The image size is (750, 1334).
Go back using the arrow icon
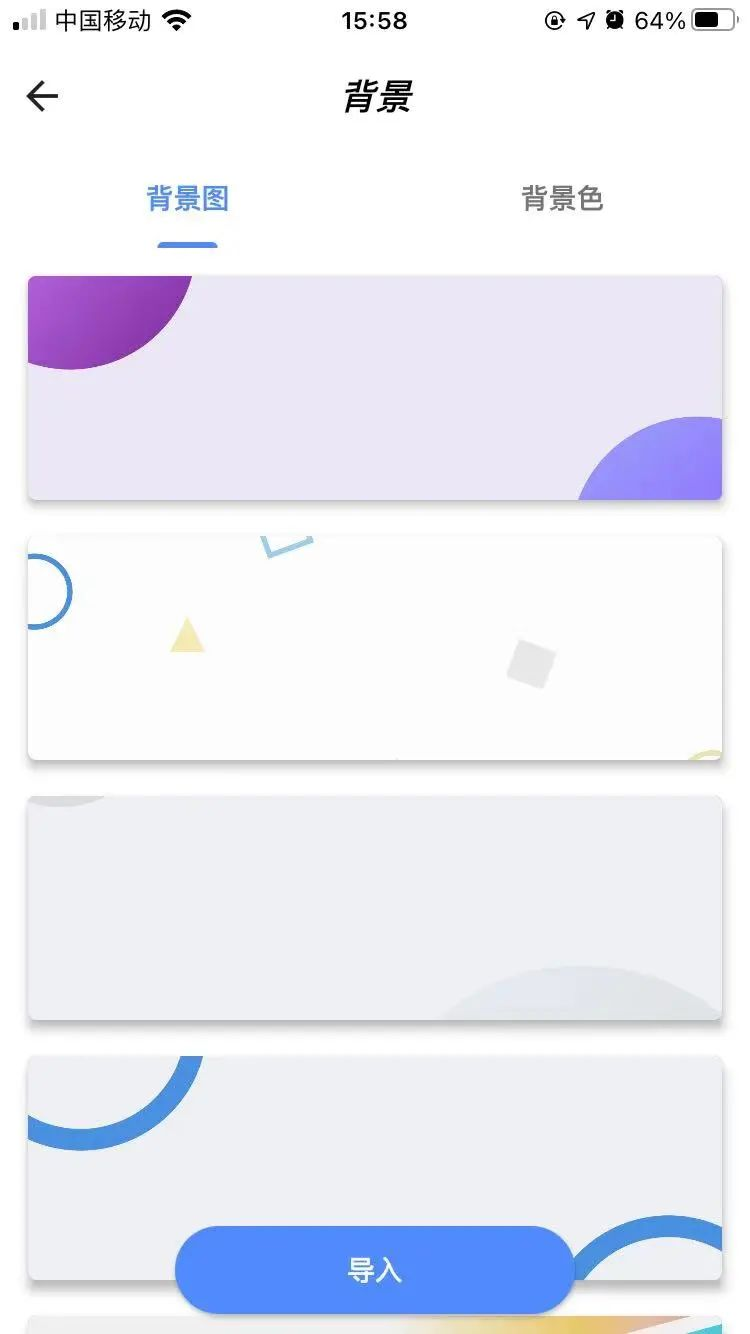tap(42, 96)
